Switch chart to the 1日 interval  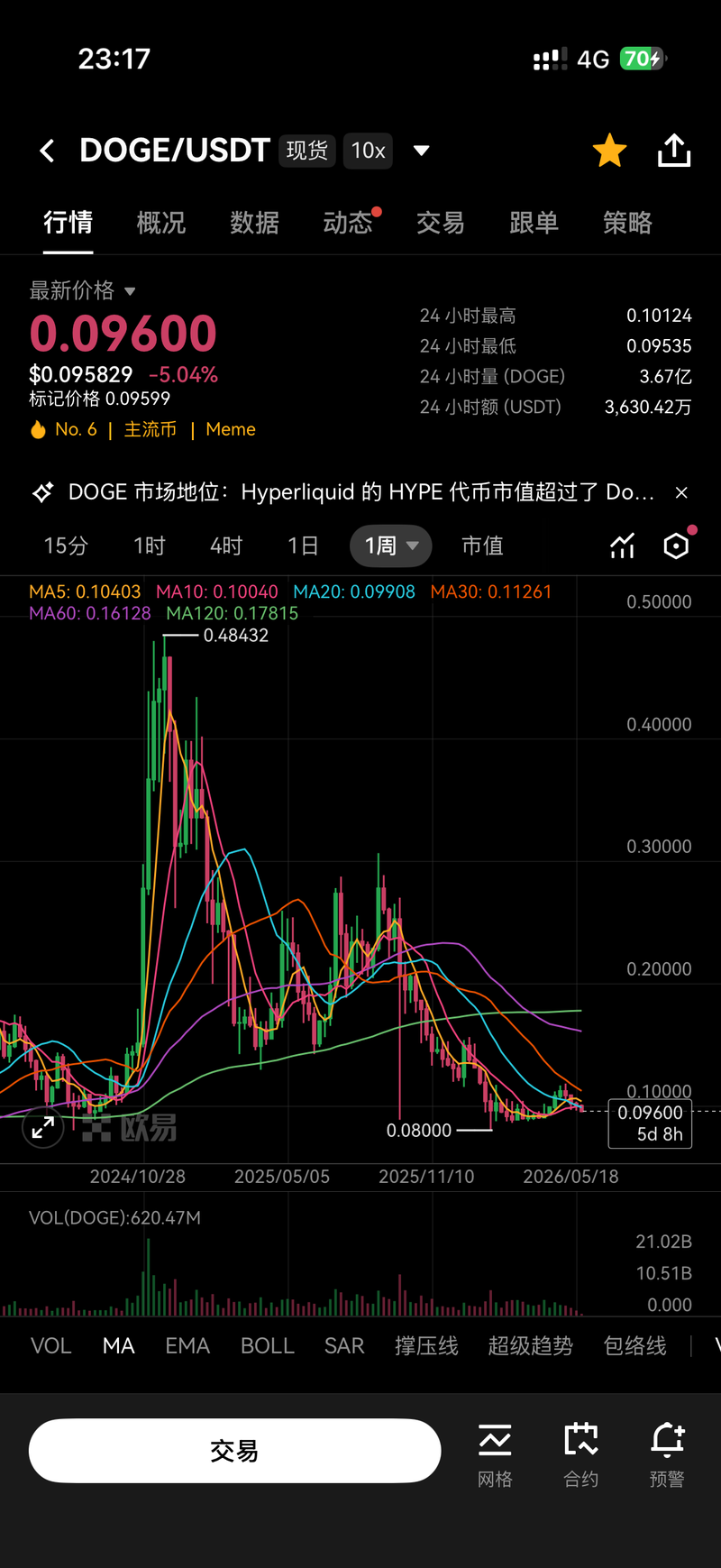[x=303, y=546]
